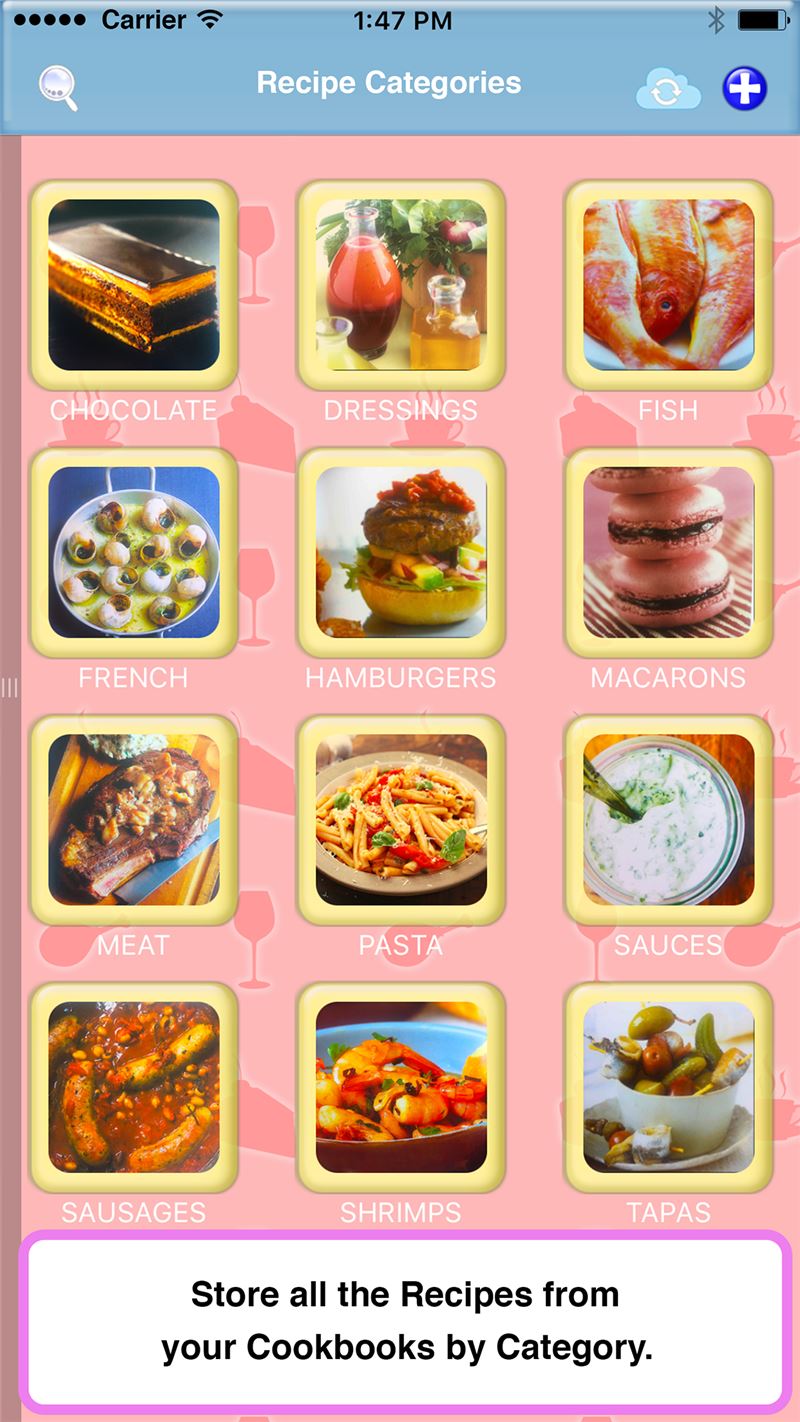Open the Macarons category
This screenshot has height=1422, width=800.
coord(669,553)
